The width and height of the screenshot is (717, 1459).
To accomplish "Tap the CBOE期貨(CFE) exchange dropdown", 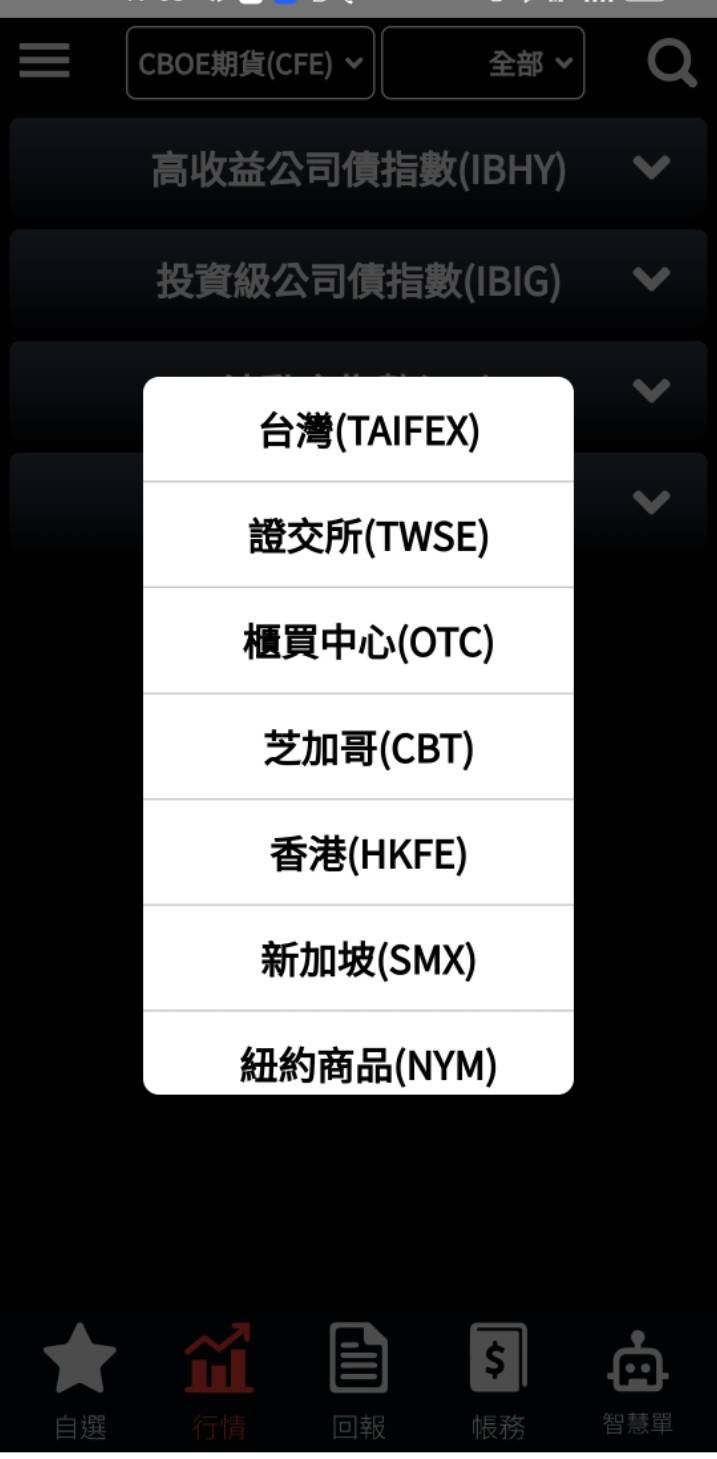I will (250, 64).
